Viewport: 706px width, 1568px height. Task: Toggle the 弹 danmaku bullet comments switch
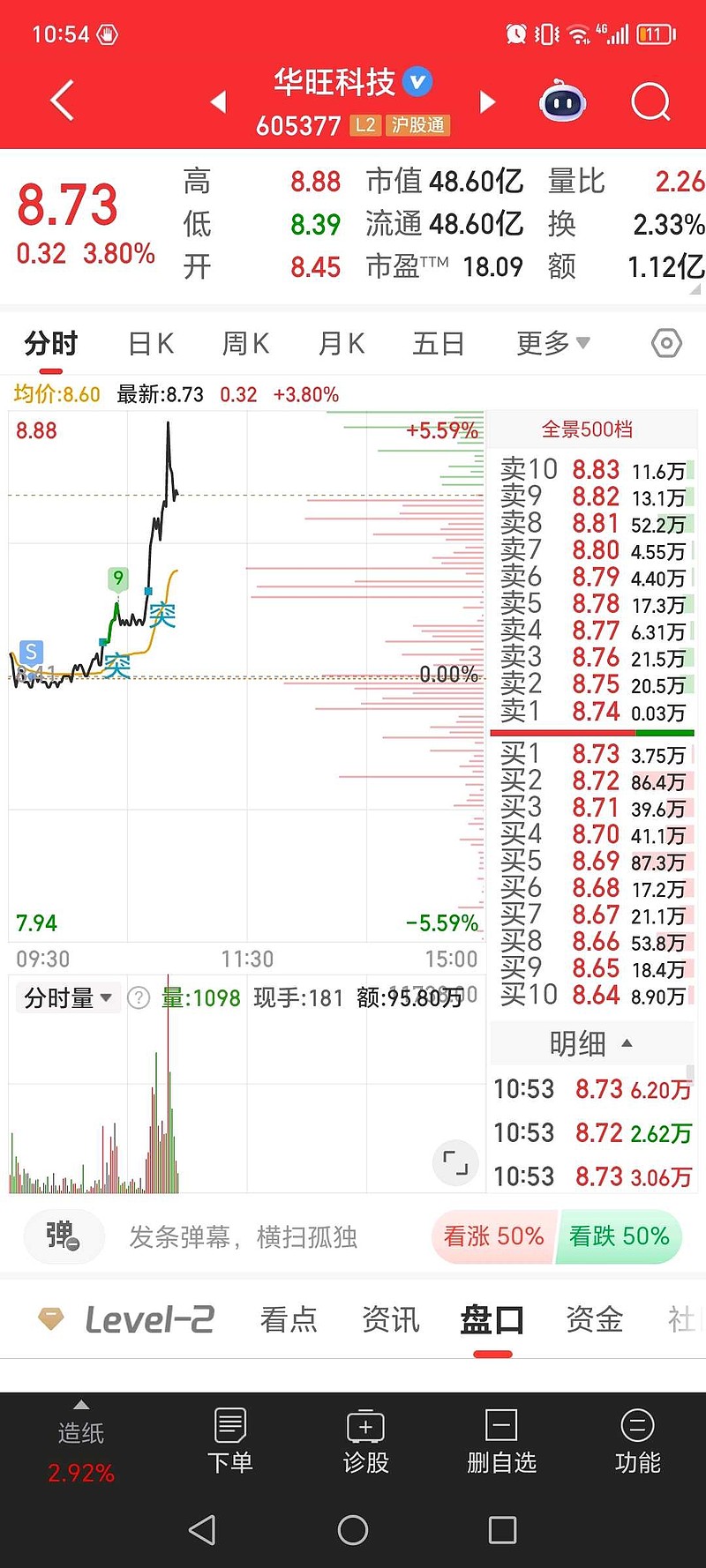[64, 1237]
